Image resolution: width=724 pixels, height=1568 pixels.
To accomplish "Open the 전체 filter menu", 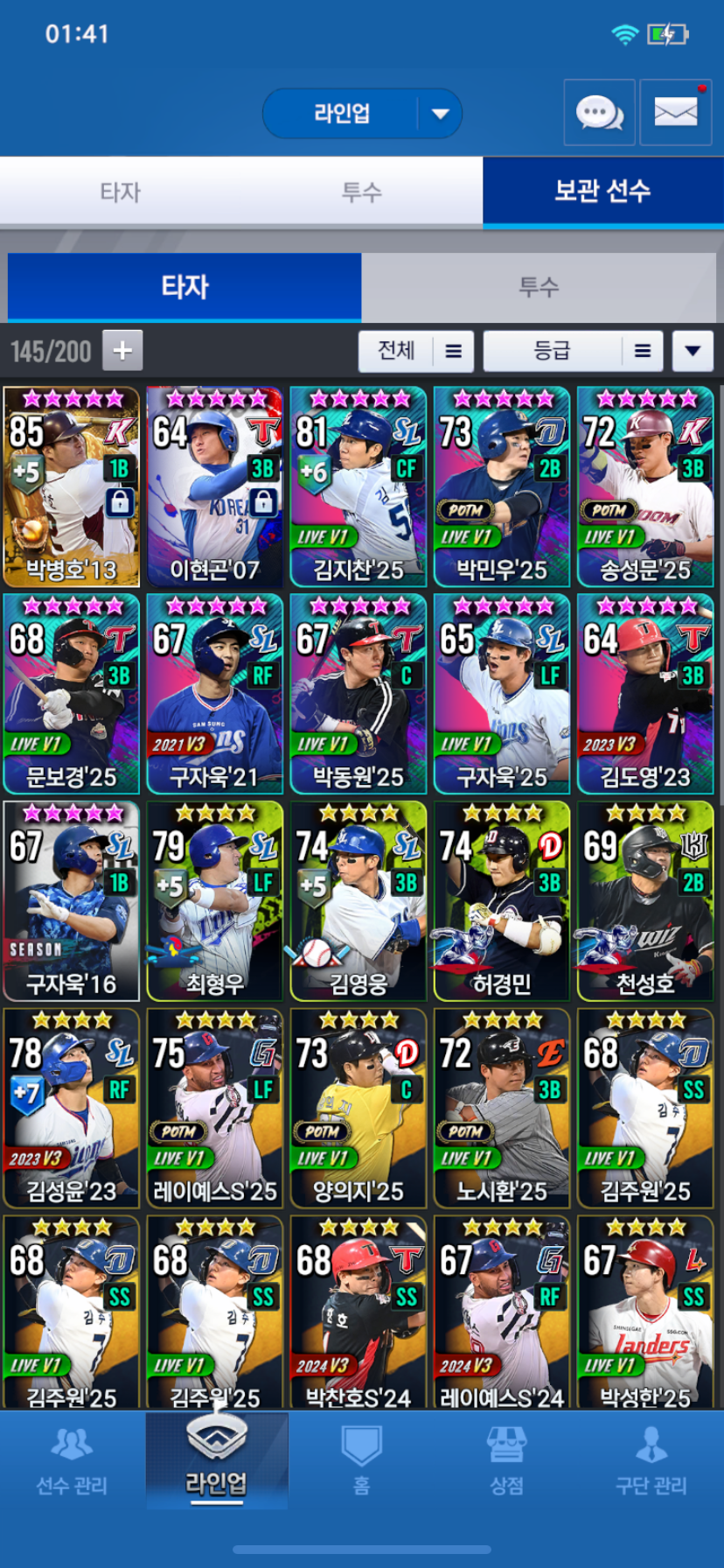I will coord(416,351).
